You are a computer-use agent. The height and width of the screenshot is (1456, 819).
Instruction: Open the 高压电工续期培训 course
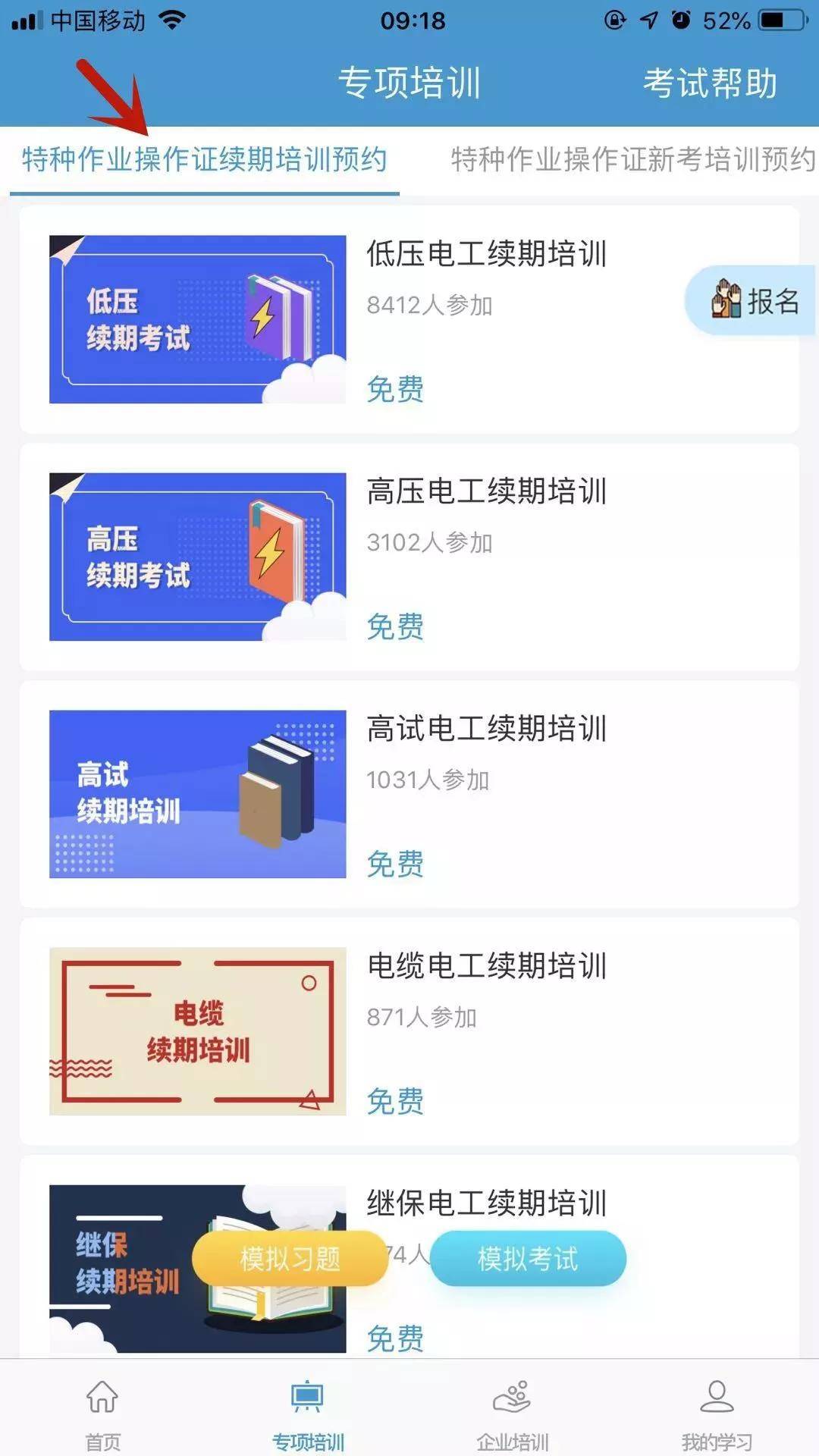(x=409, y=557)
